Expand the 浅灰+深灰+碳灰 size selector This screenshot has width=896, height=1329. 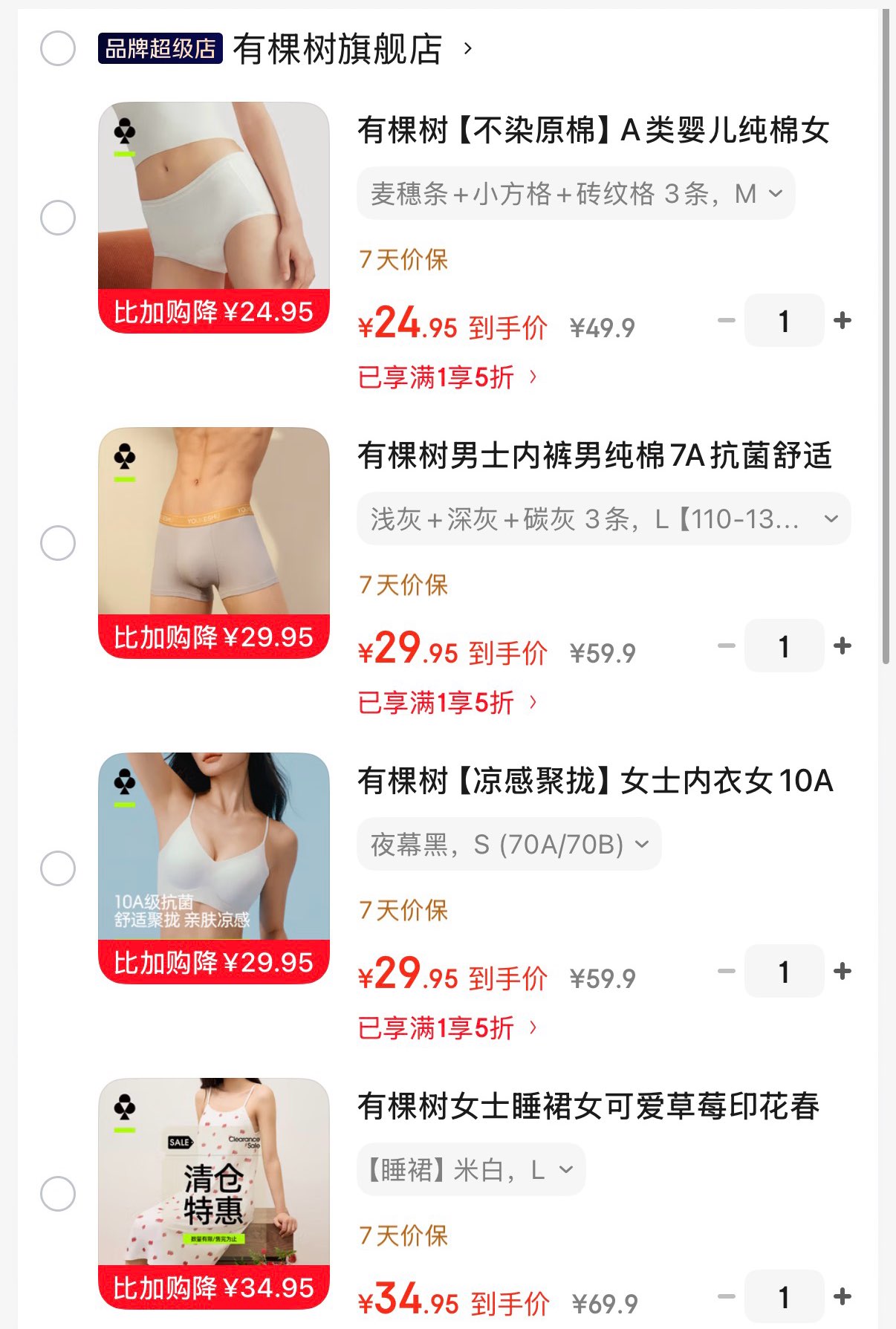pyautogui.click(x=605, y=519)
